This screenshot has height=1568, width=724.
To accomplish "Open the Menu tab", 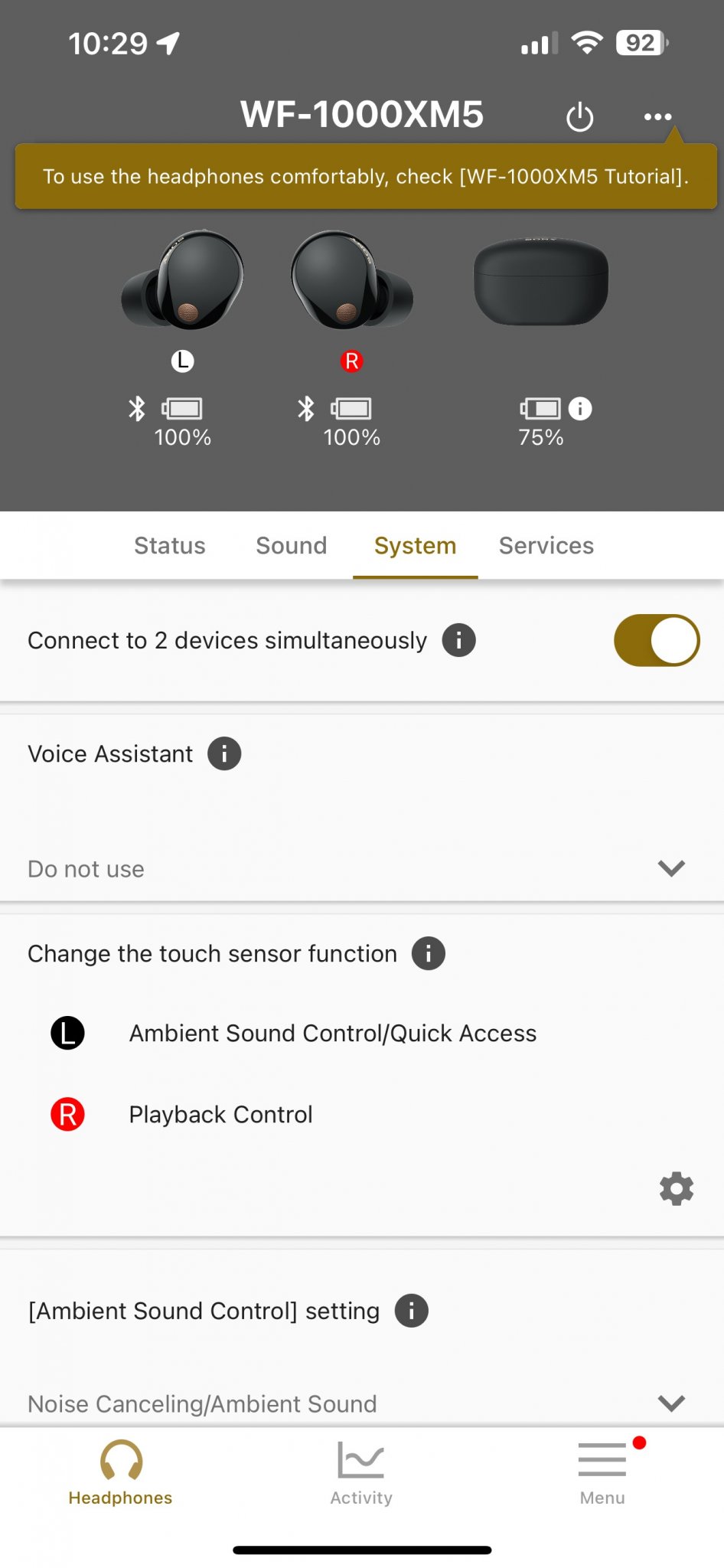I will (602, 1474).
